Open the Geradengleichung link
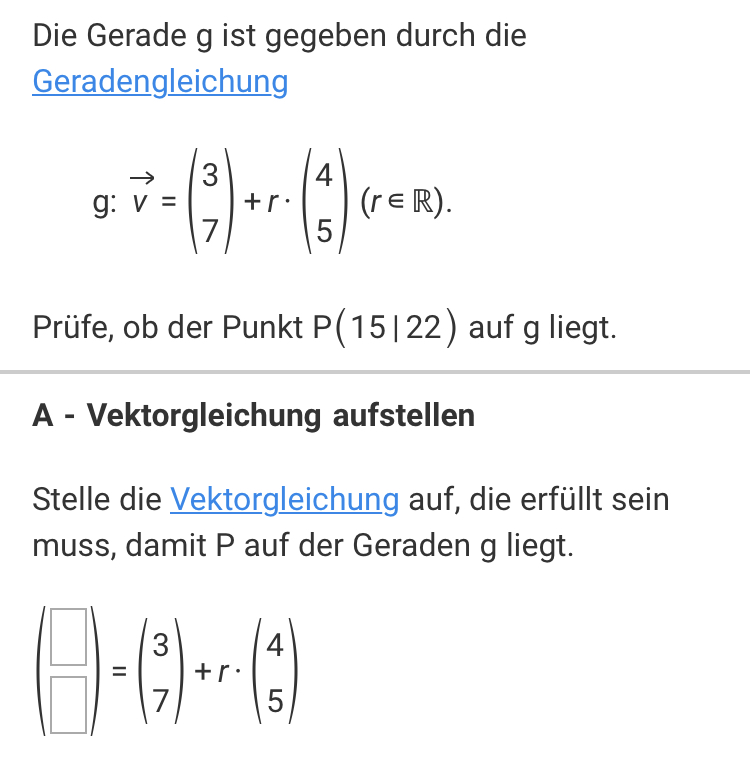The image size is (750, 780). [160, 82]
